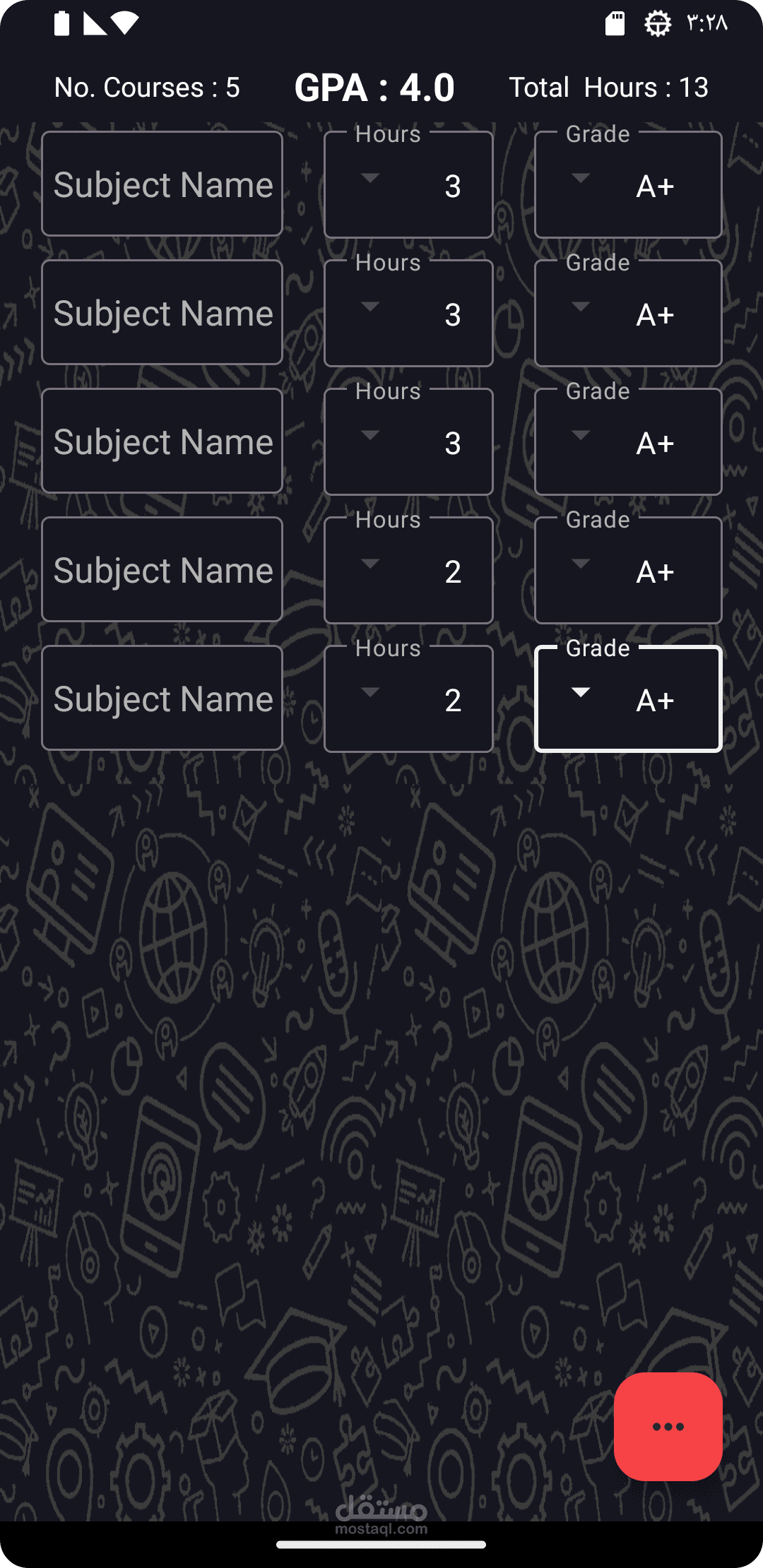Tap the fourth Subject Name field
The image size is (763, 1568).
click(x=162, y=570)
